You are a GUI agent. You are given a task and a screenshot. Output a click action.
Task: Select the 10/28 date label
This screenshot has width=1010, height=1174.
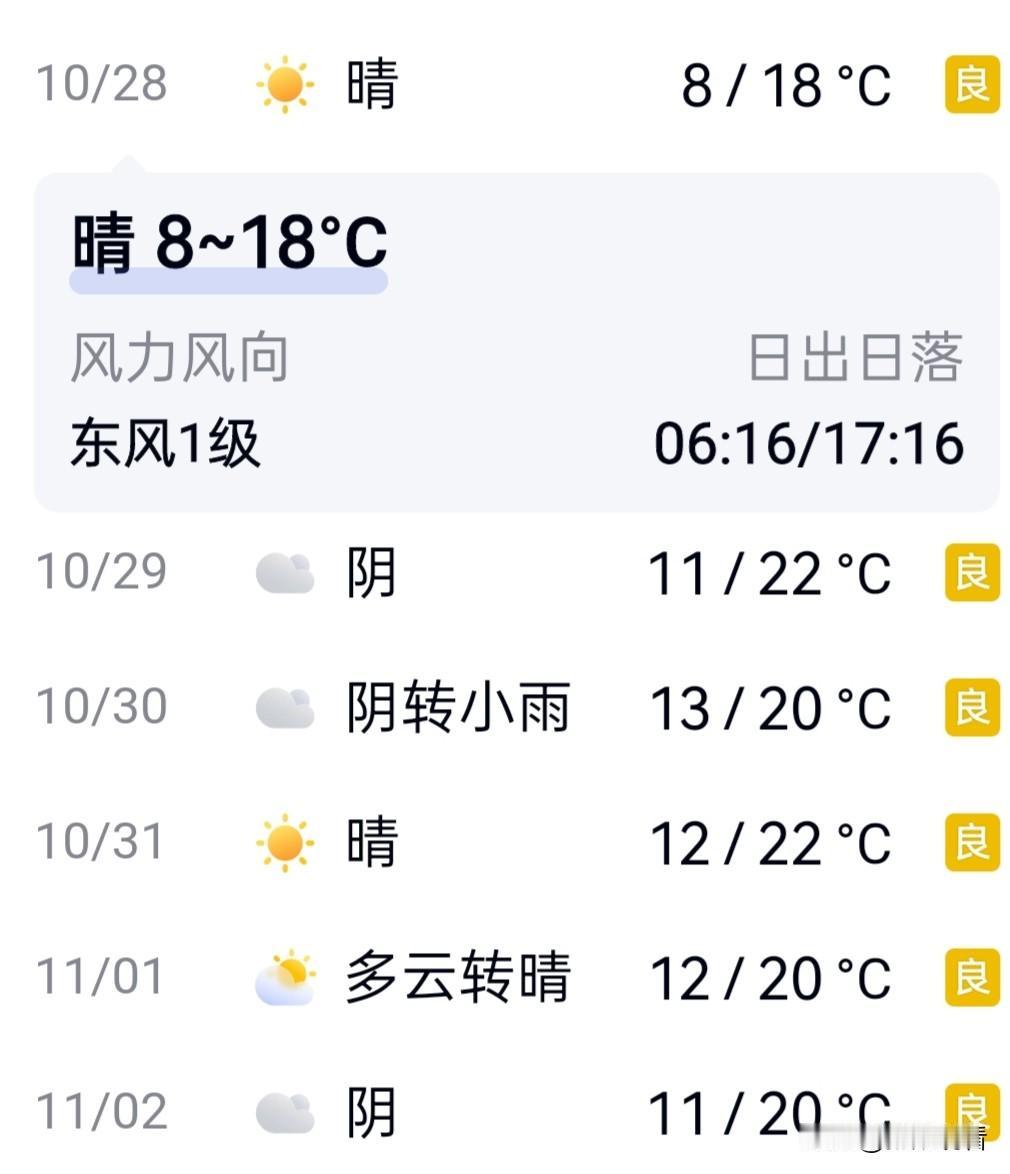98,85
